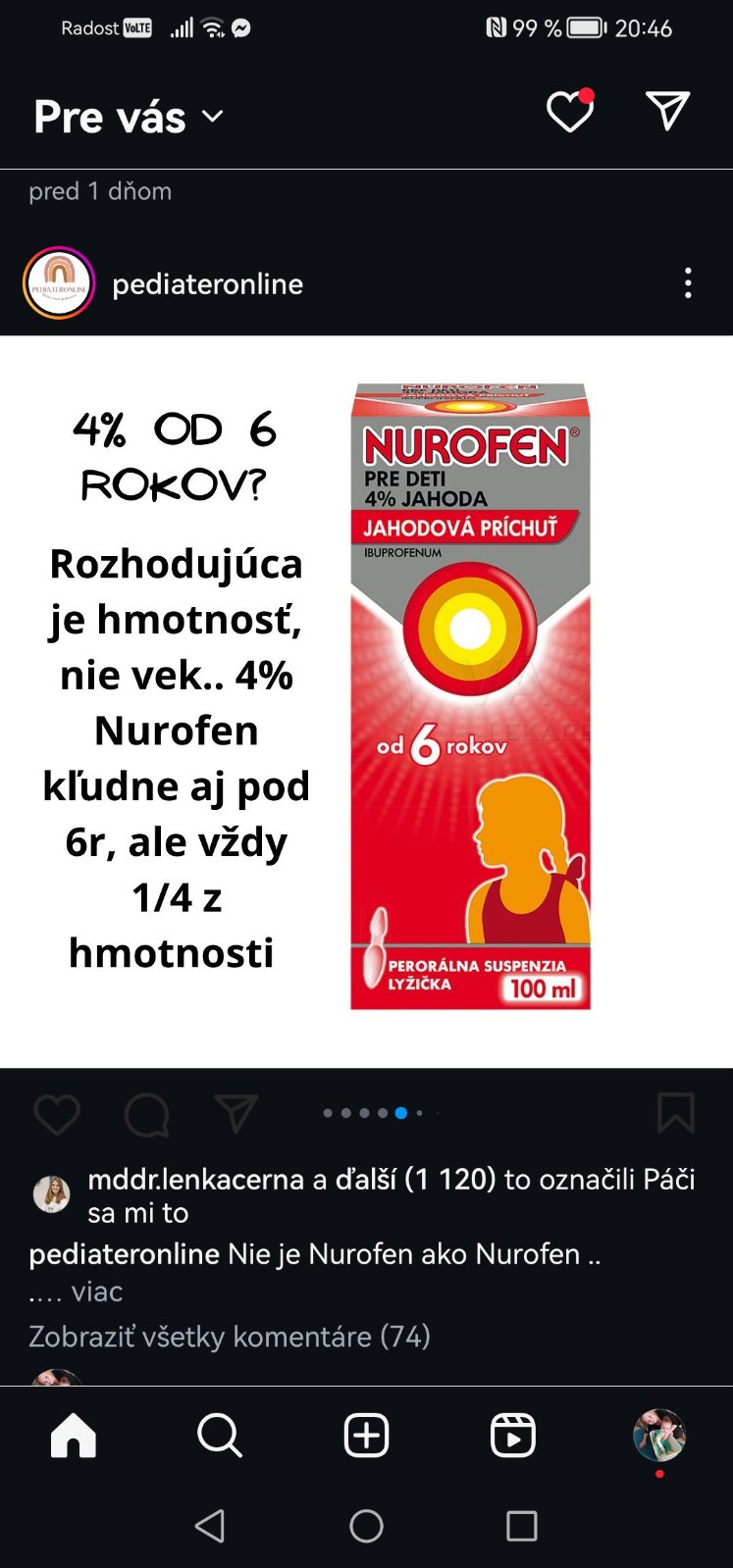Open pediateronline profile picture
The height and width of the screenshot is (1568, 733).
click(59, 283)
